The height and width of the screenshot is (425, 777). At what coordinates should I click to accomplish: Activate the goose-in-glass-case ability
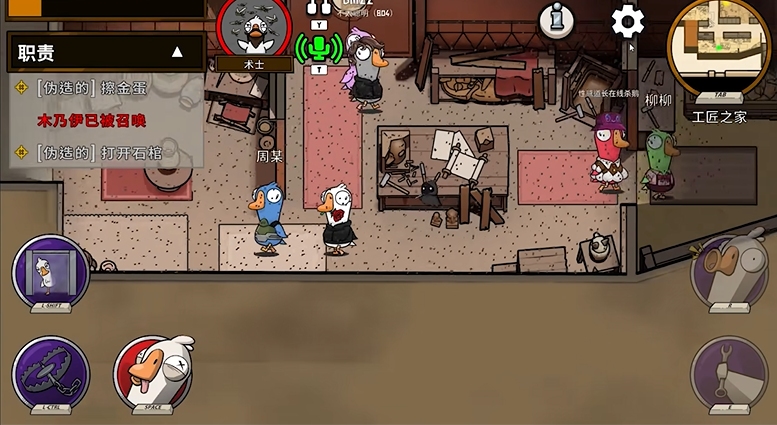(50, 271)
